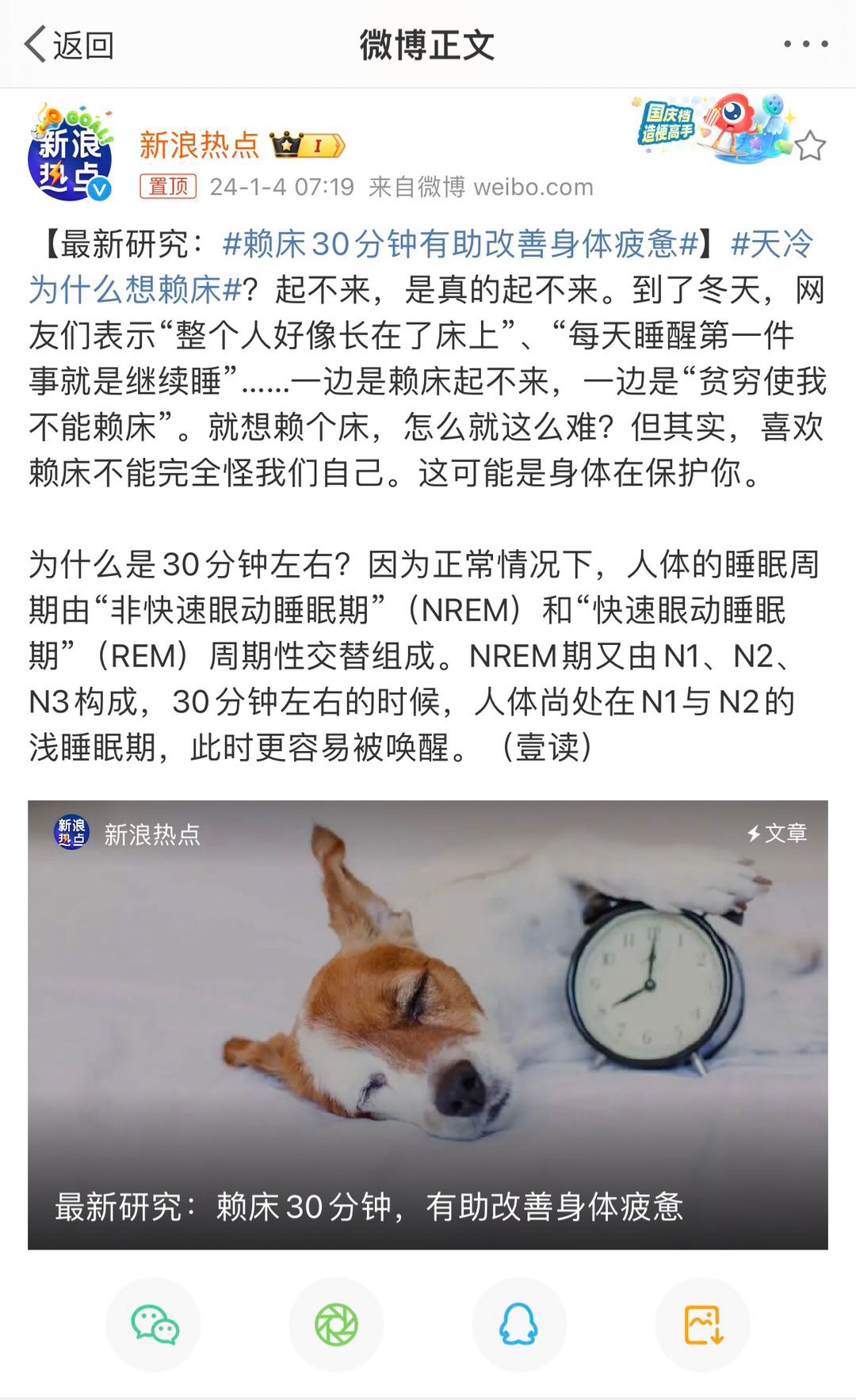Share to WeChat Moments with the shutter icon

pyautogui.click(x=337, y=1324)
